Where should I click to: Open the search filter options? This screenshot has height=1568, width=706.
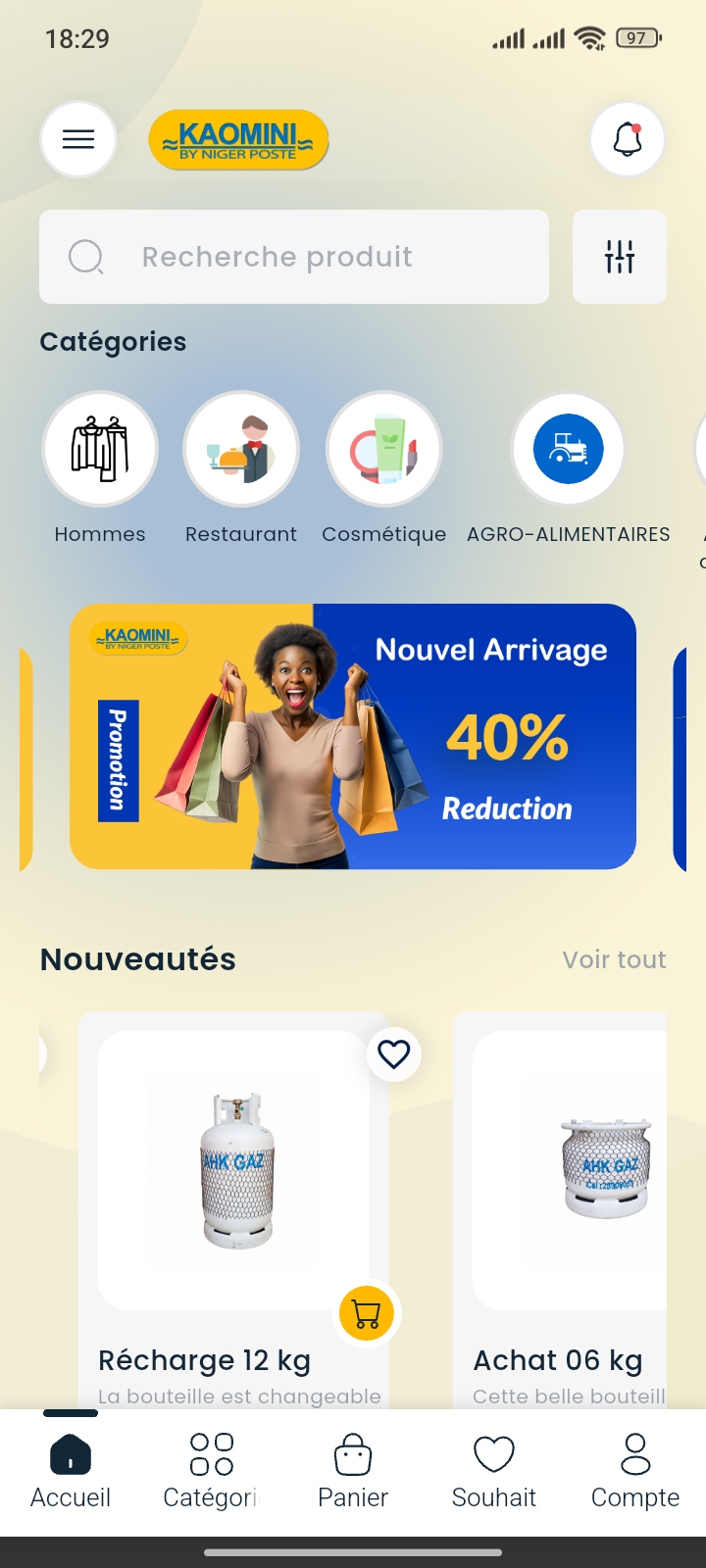click(x=620, y=257)
